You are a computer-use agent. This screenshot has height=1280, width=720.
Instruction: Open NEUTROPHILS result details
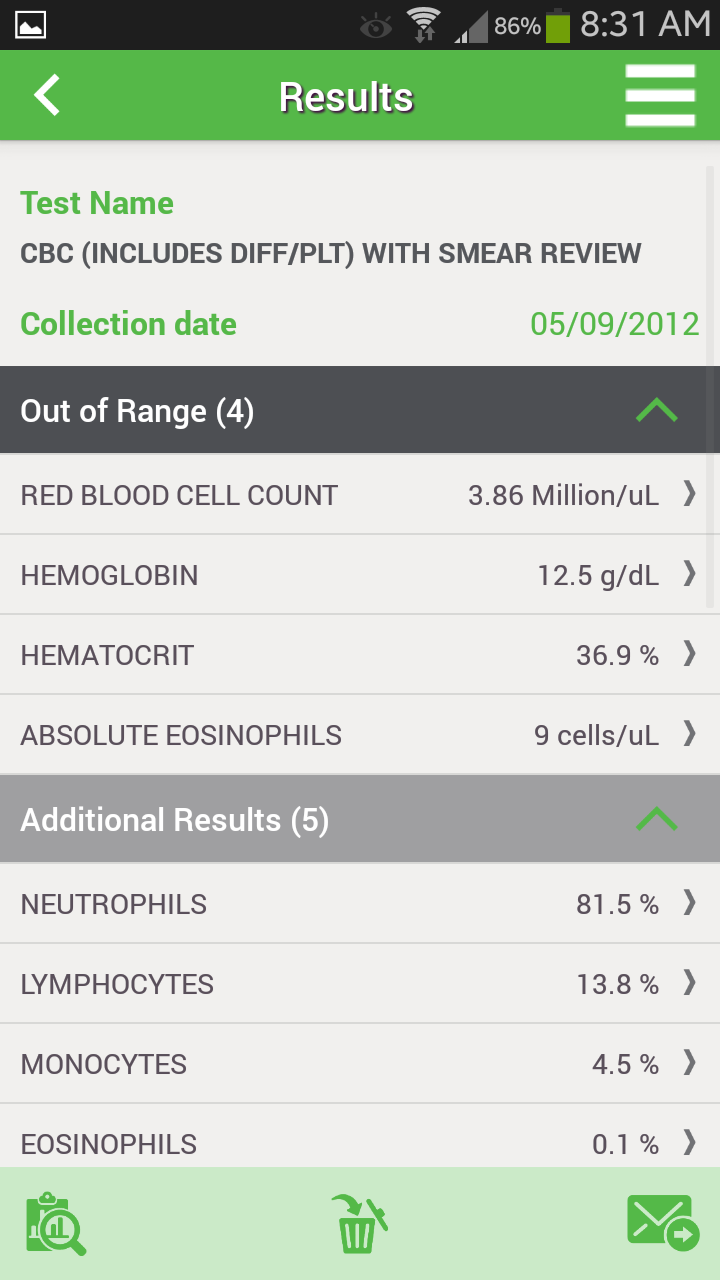360,904
